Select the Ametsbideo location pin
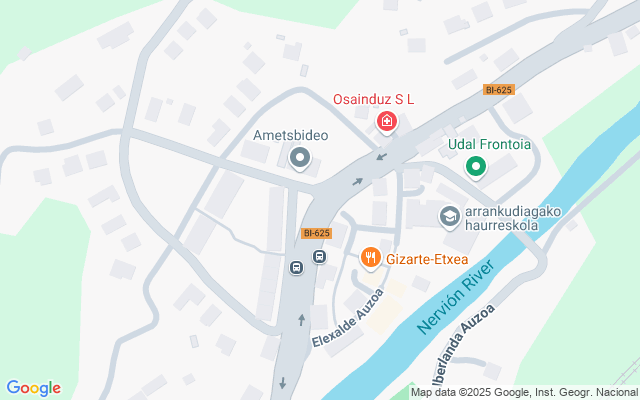640x400 pixels. (300, 158)
